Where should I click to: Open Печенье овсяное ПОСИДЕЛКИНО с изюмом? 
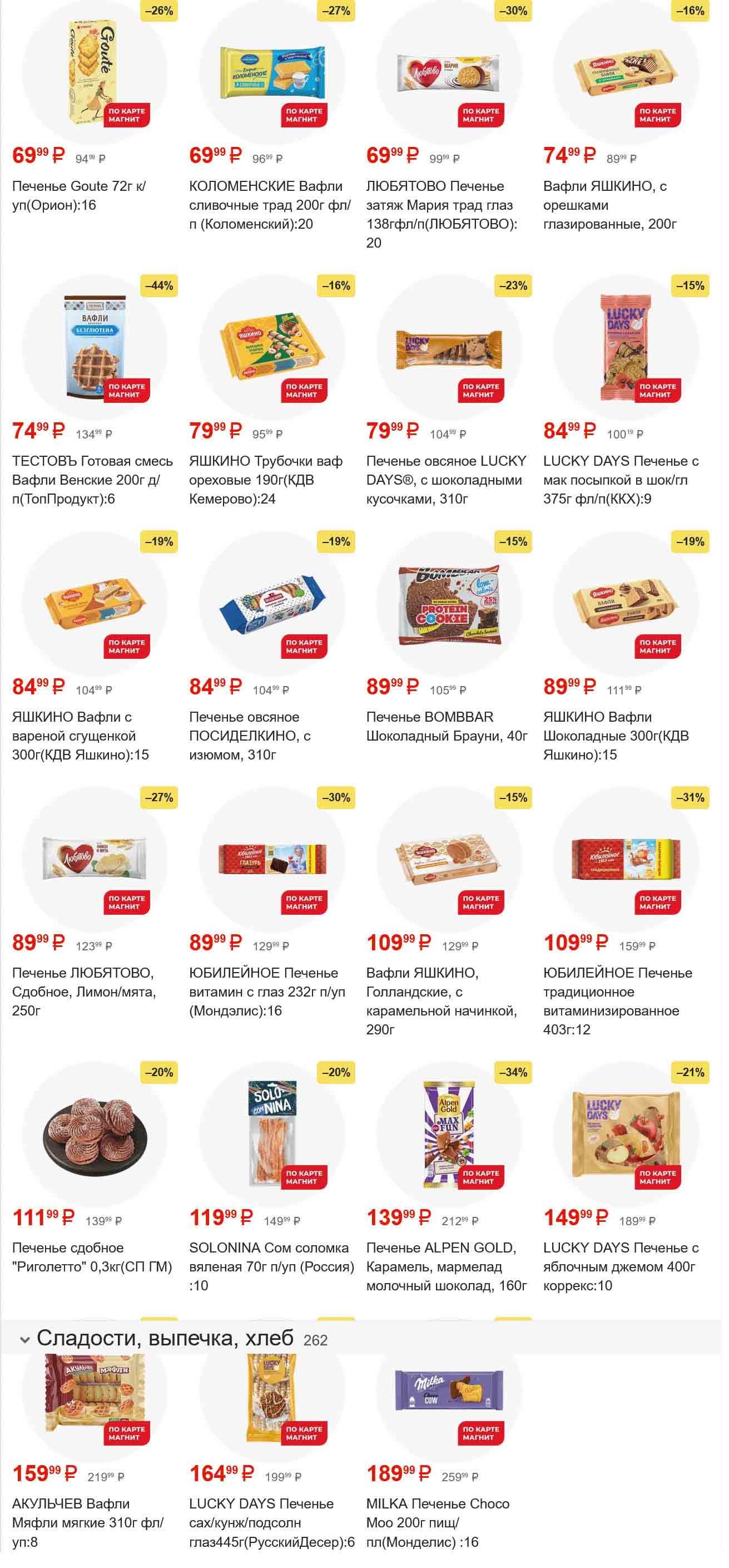(x=271, y=604)
